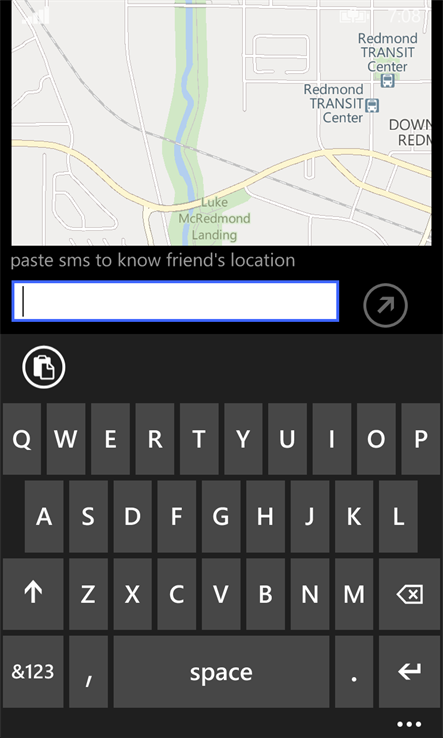Tap the enter key on the keyboard
This screenshot has height=738, width=443.
tap(409, 672)
